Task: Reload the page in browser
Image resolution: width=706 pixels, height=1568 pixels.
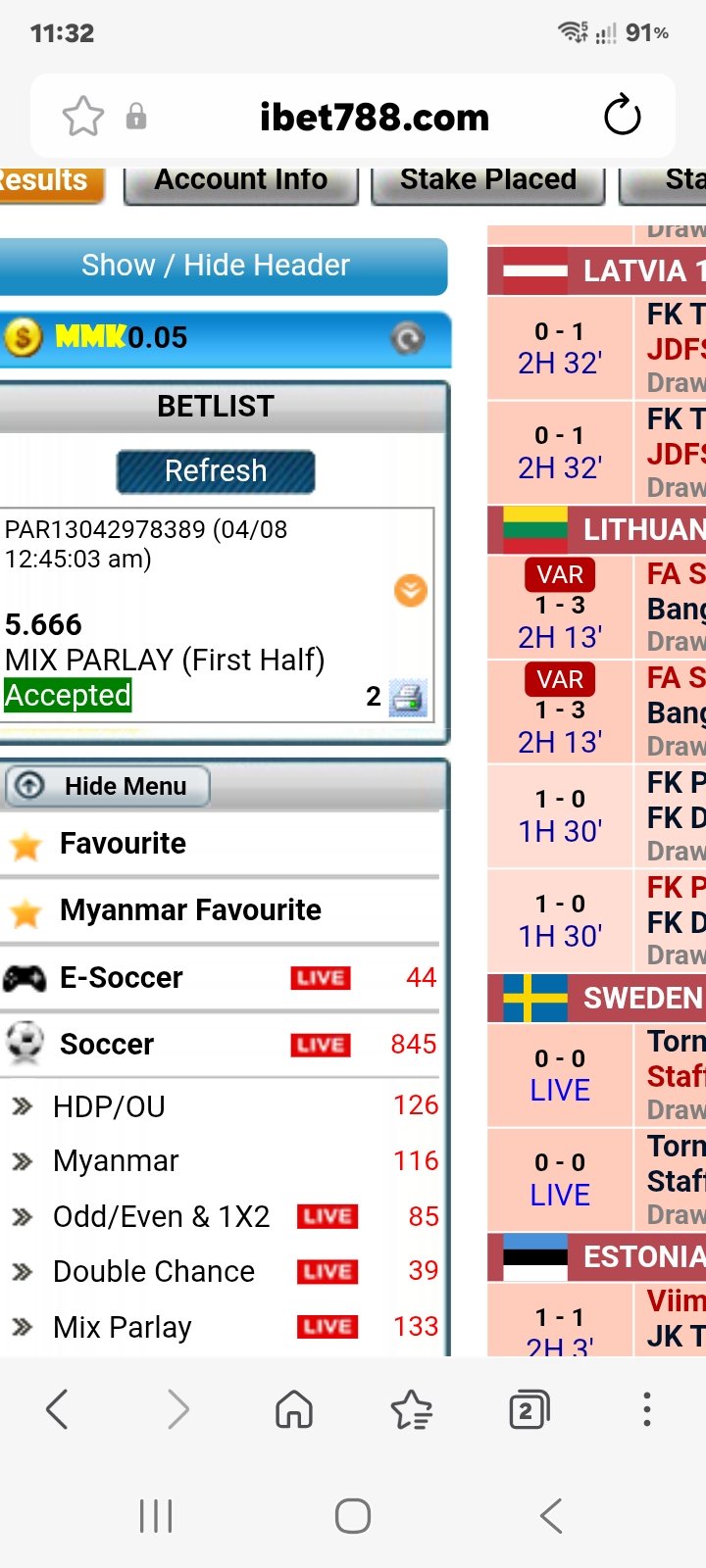Action: (623, 117)
